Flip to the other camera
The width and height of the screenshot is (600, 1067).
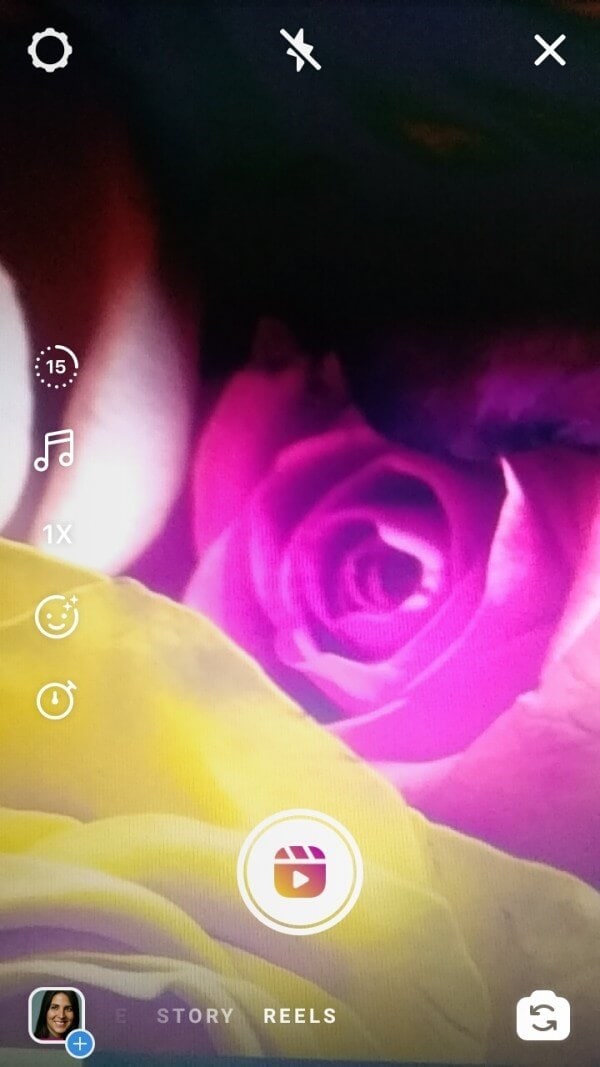543,1018
